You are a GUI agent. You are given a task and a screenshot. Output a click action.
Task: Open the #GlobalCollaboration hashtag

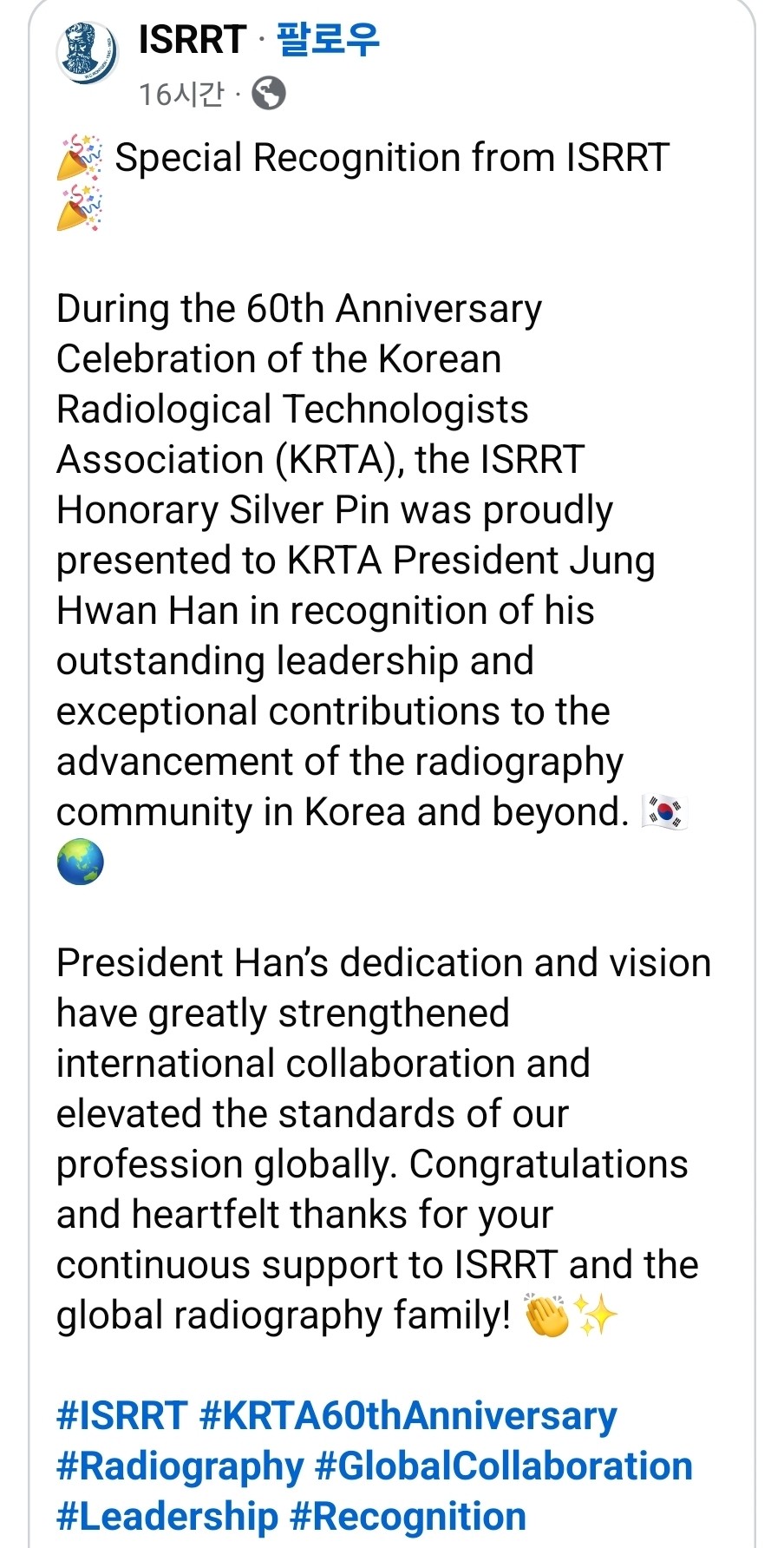coord(503,1466)
